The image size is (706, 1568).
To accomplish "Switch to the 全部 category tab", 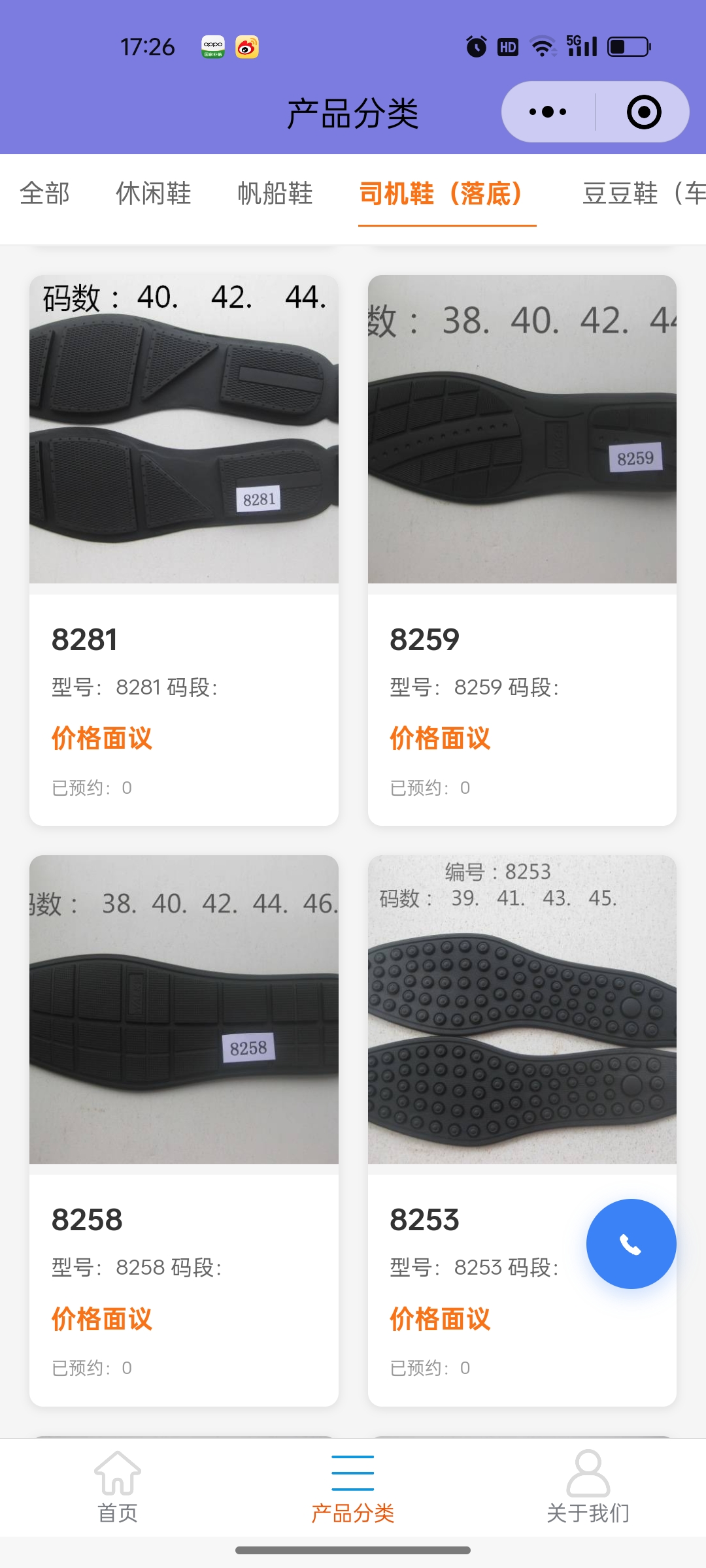I will [x=44, y=193].
